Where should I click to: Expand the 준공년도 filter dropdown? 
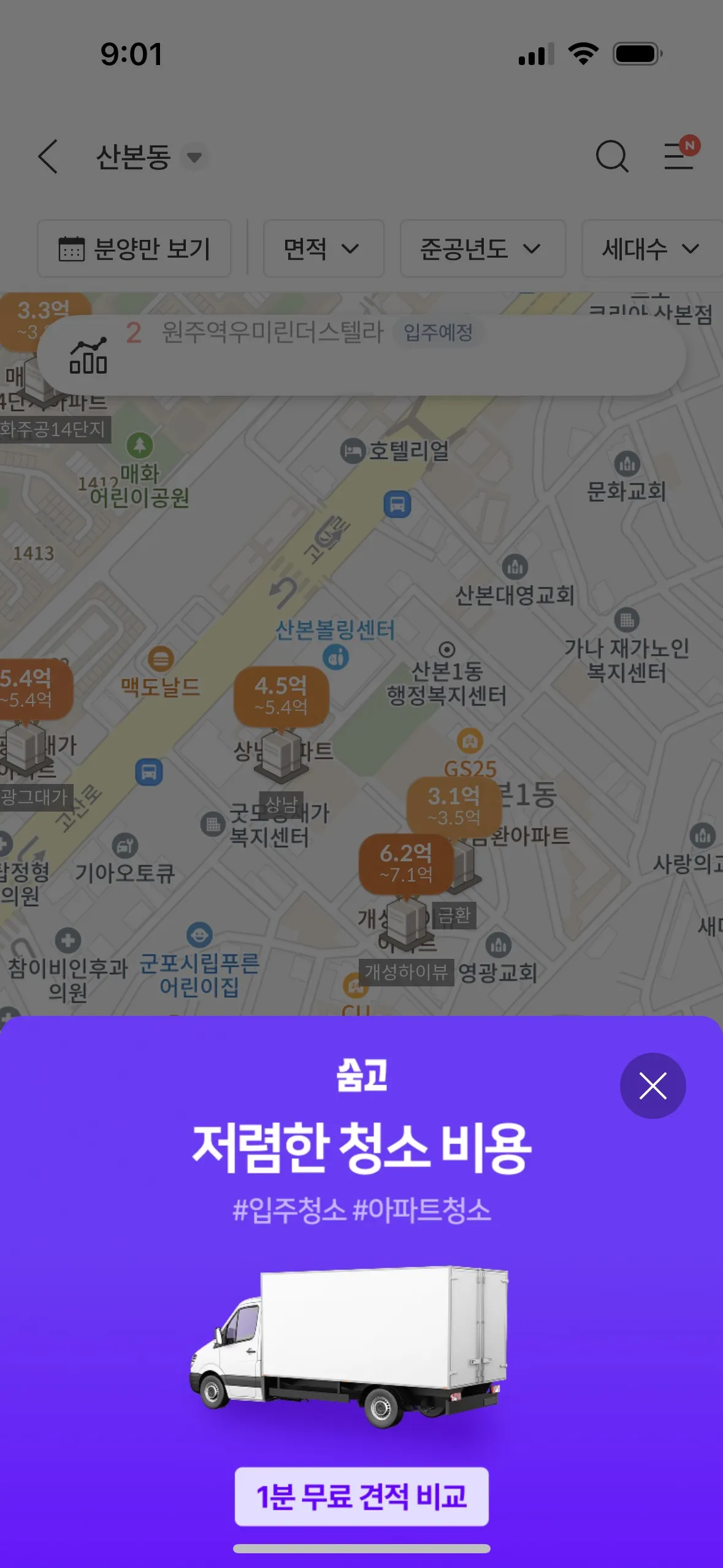coord(482,249)
